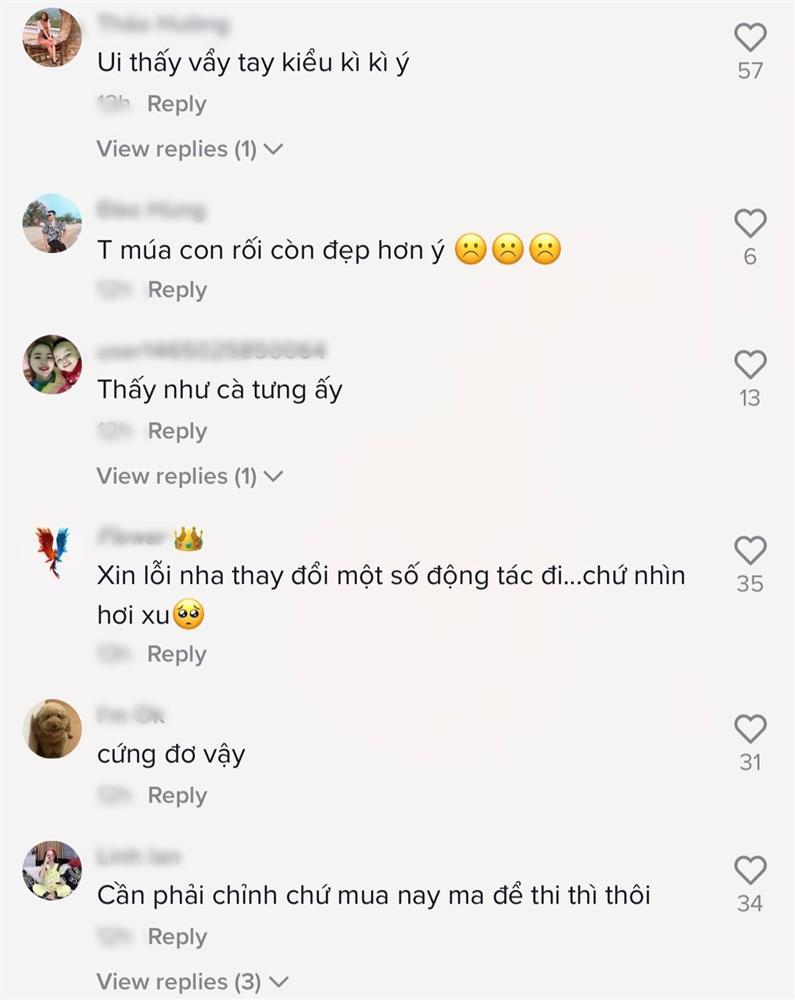Expand 1 reply under "Ui thấy vẩy tay" comment

(189, 149)
